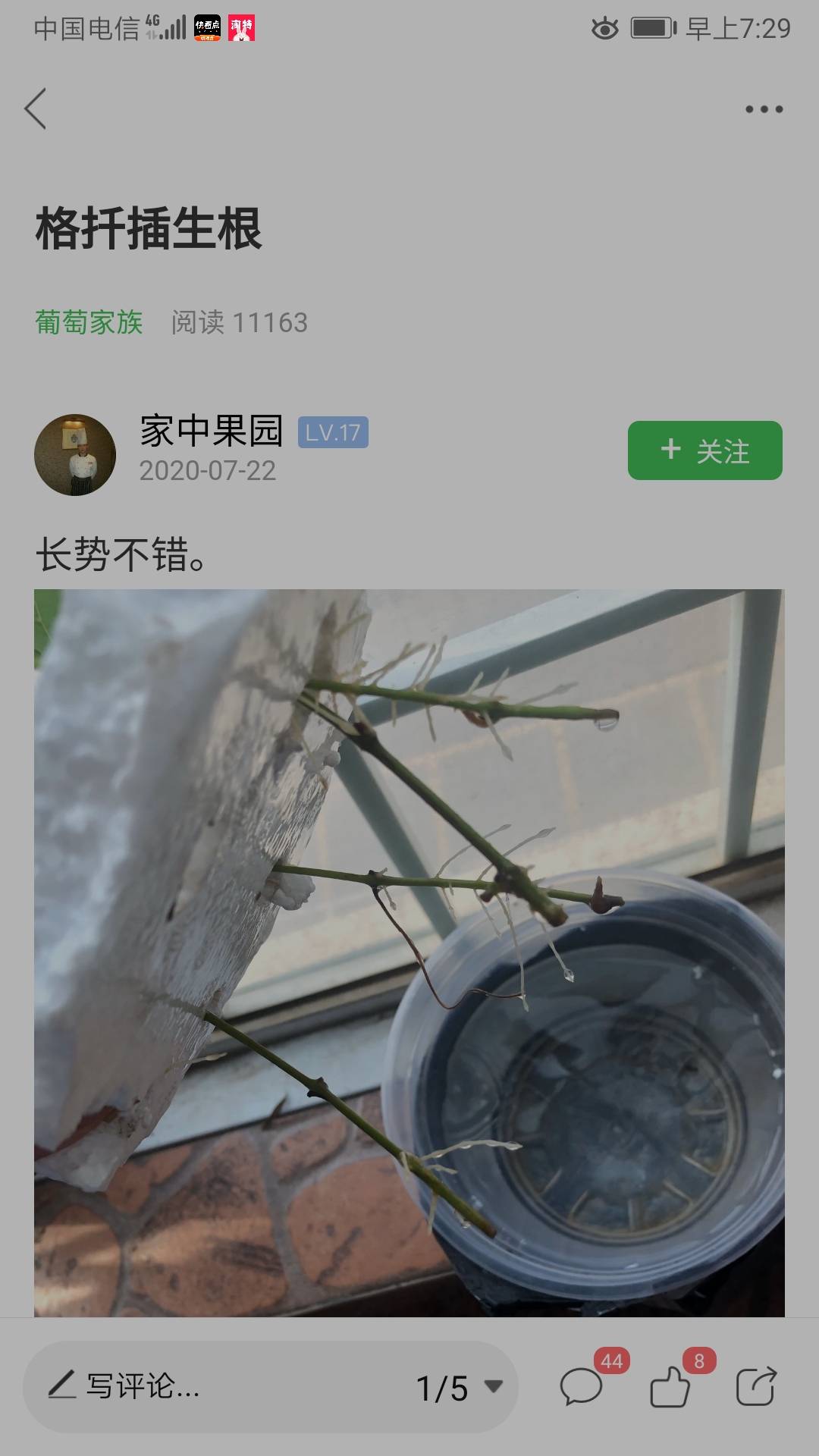View 家中果园's profile avatar
The width and height of the screenshot is (819, 1456).
coord(75,454)
